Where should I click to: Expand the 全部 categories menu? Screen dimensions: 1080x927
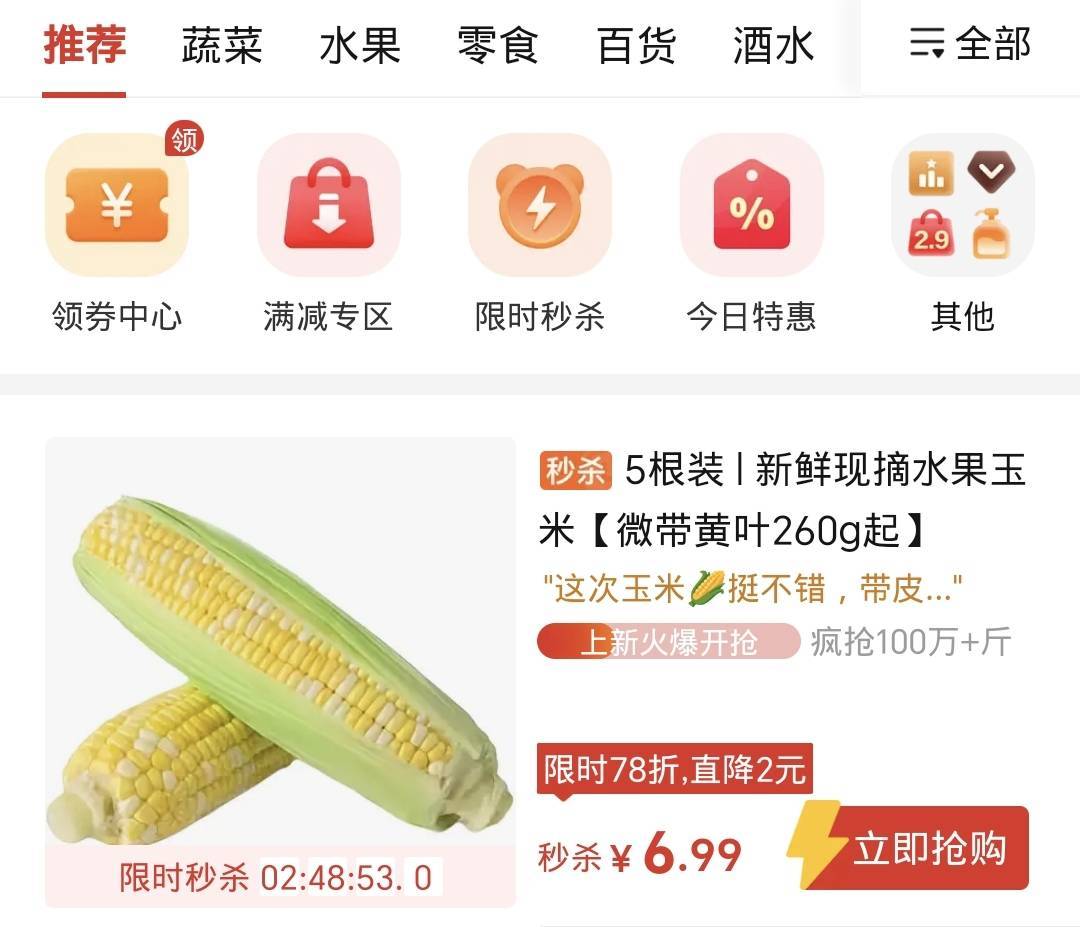coord(970,44)
